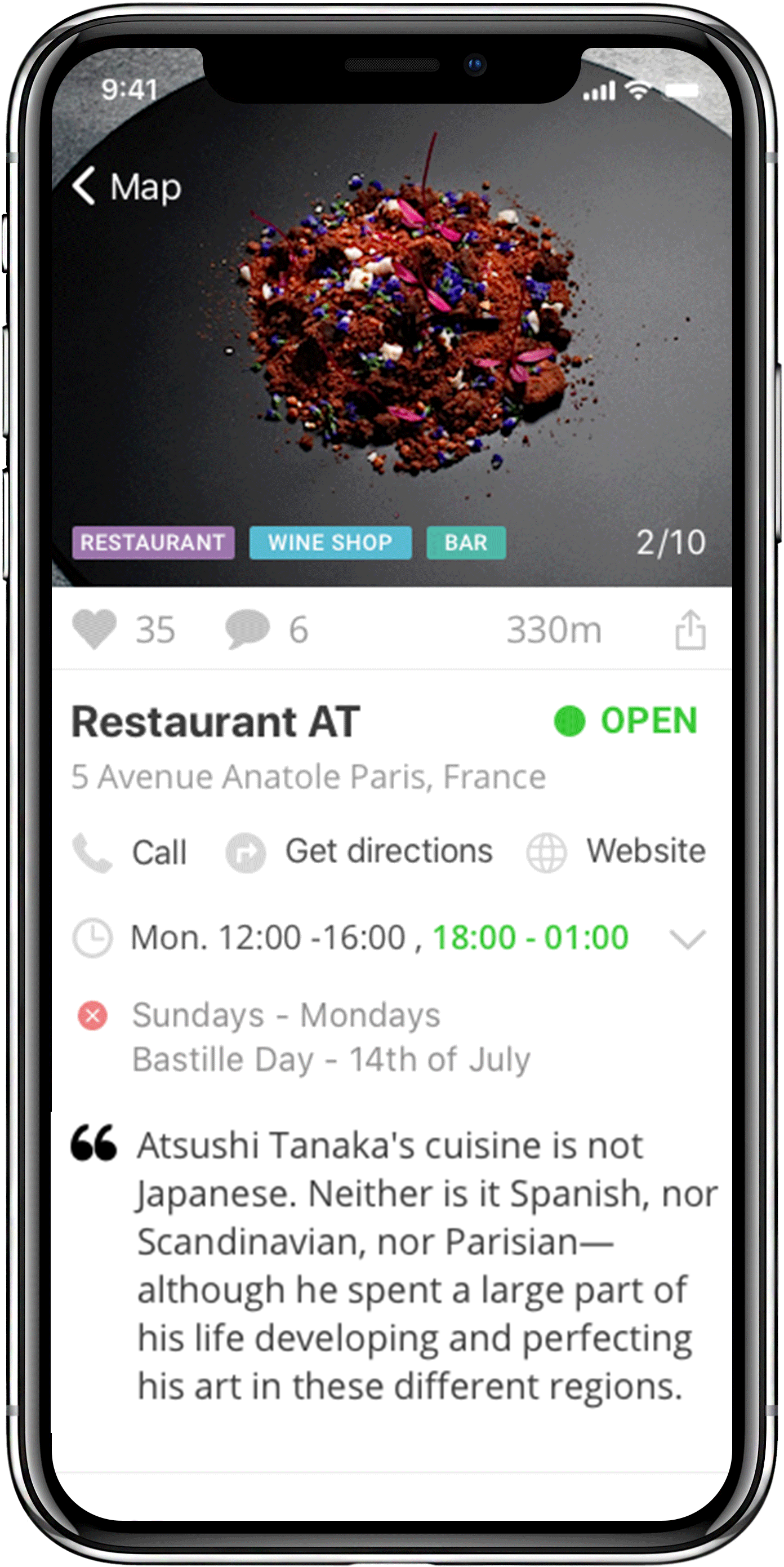Open the restaurant's Website
Screen dimensions: 784x1567
click(616, 851)
